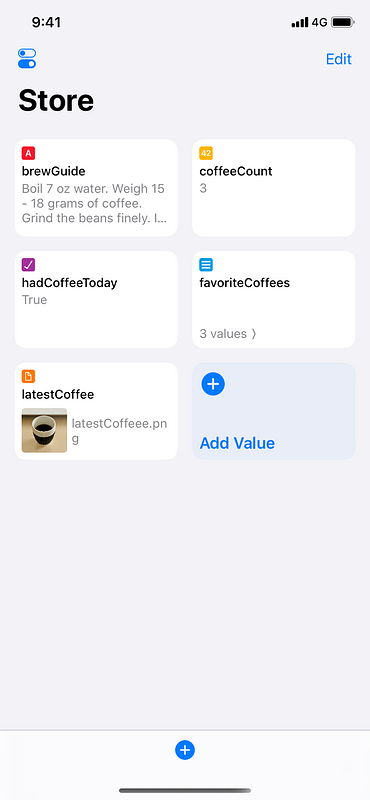Open the settings toggles icon
Image resolution: width=370 pixels, height=800 pixels.
click(x=27, y=59)
